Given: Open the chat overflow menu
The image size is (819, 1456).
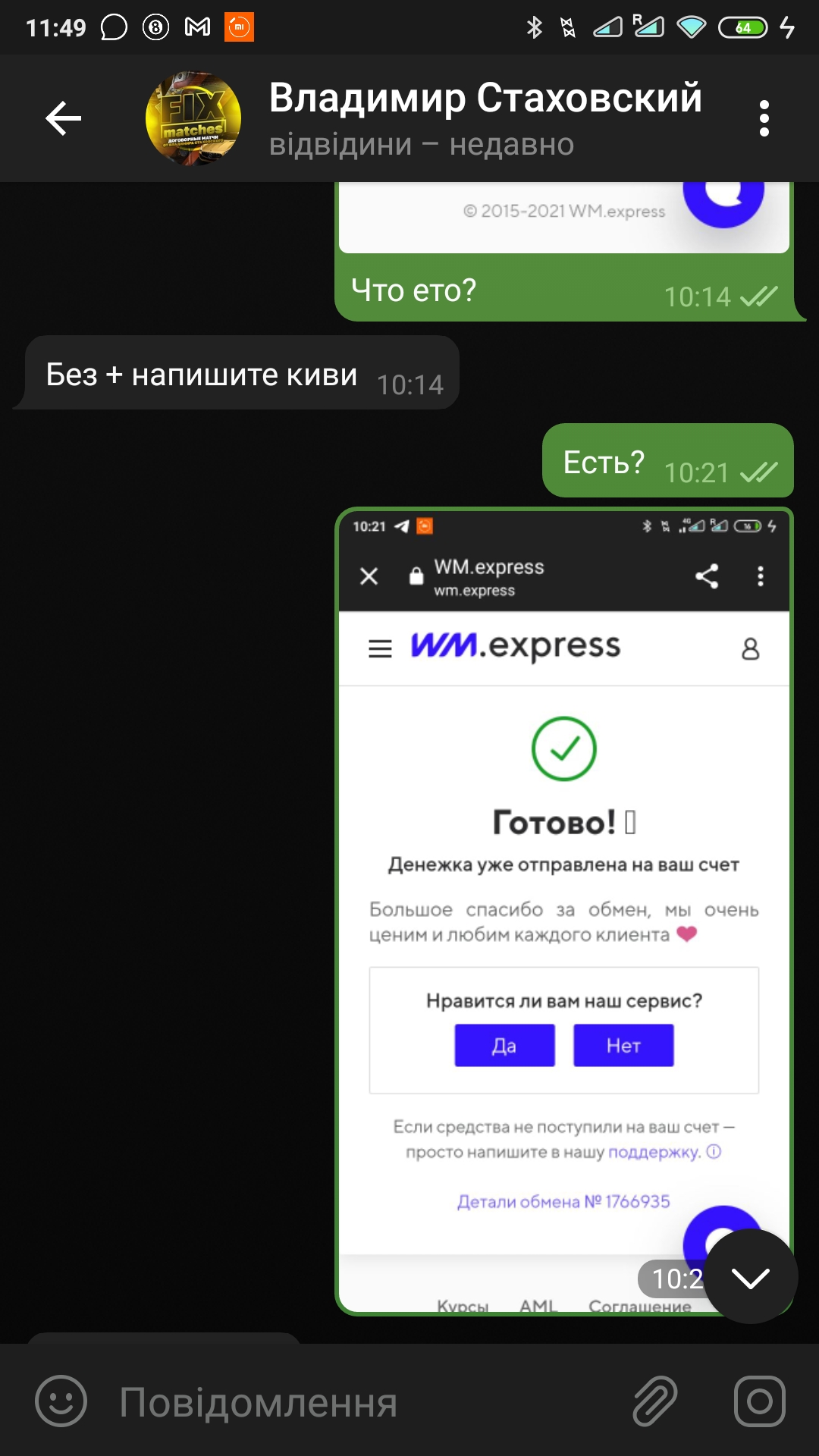Looking at the screenshot, I should [x=764, y=118].
